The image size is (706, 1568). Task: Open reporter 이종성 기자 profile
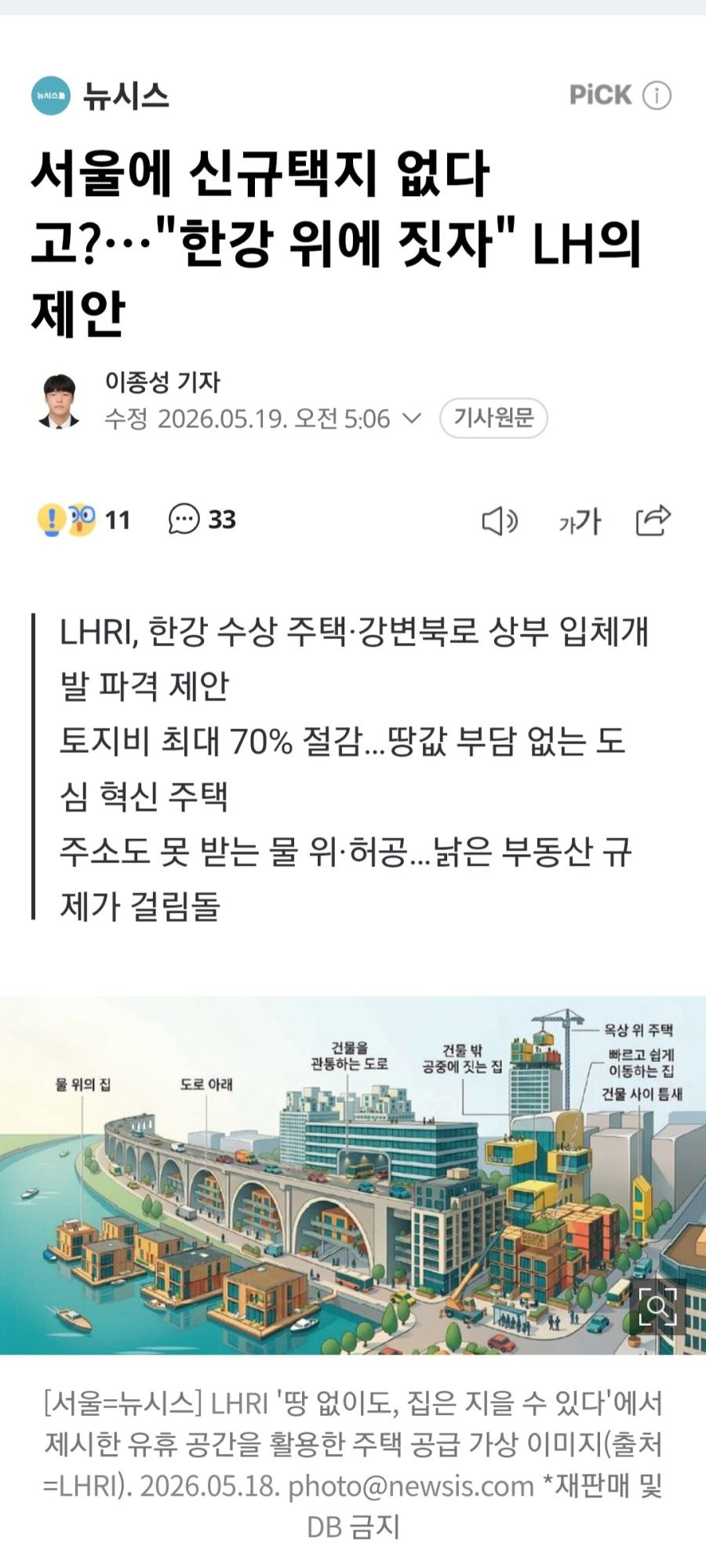tap(162, 382)
